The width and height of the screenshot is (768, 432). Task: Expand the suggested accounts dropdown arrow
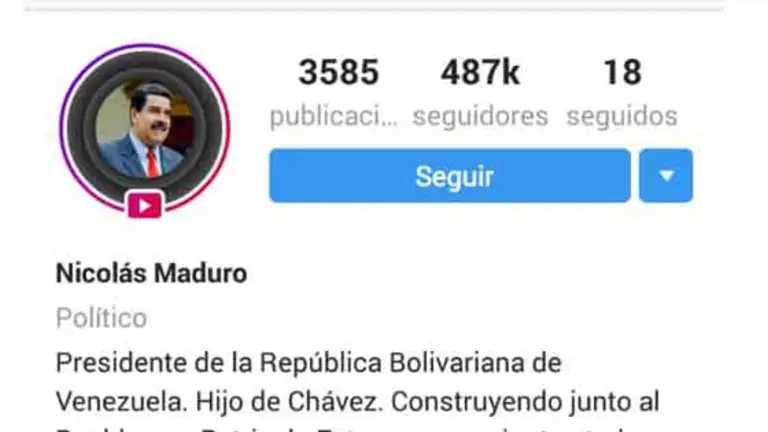666,176
